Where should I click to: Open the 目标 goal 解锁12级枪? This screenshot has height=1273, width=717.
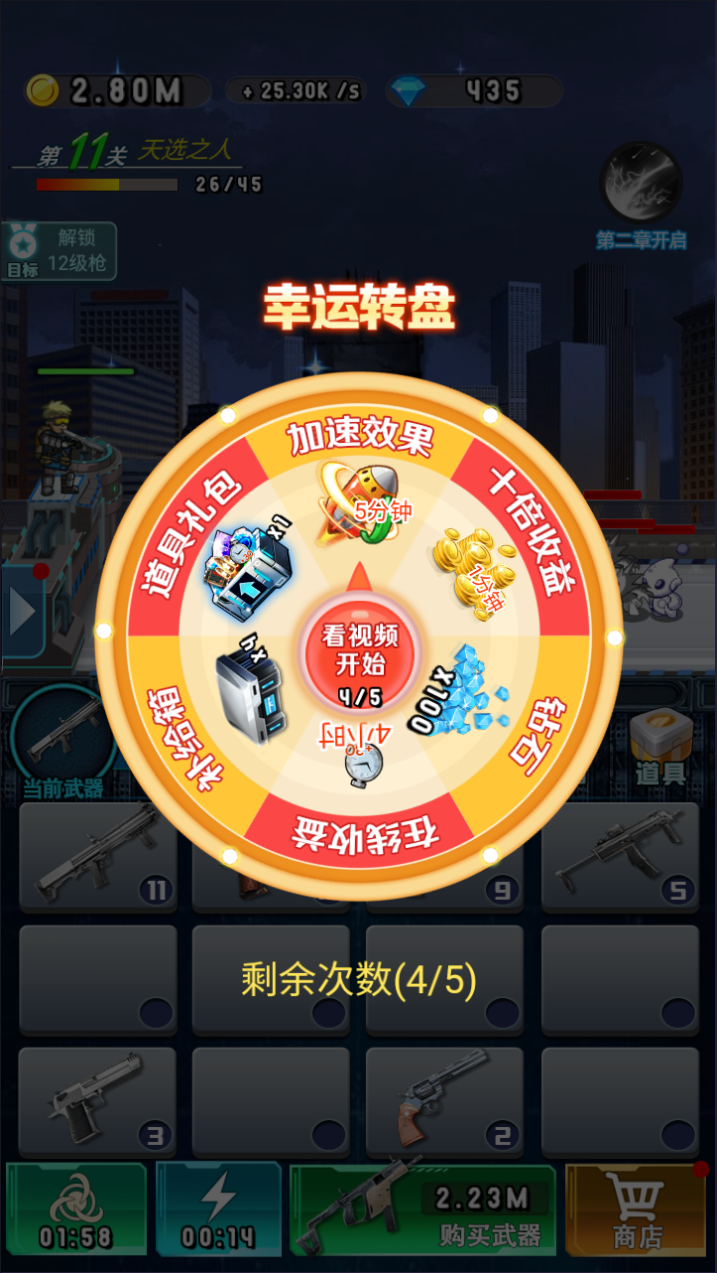coord(60,251)
